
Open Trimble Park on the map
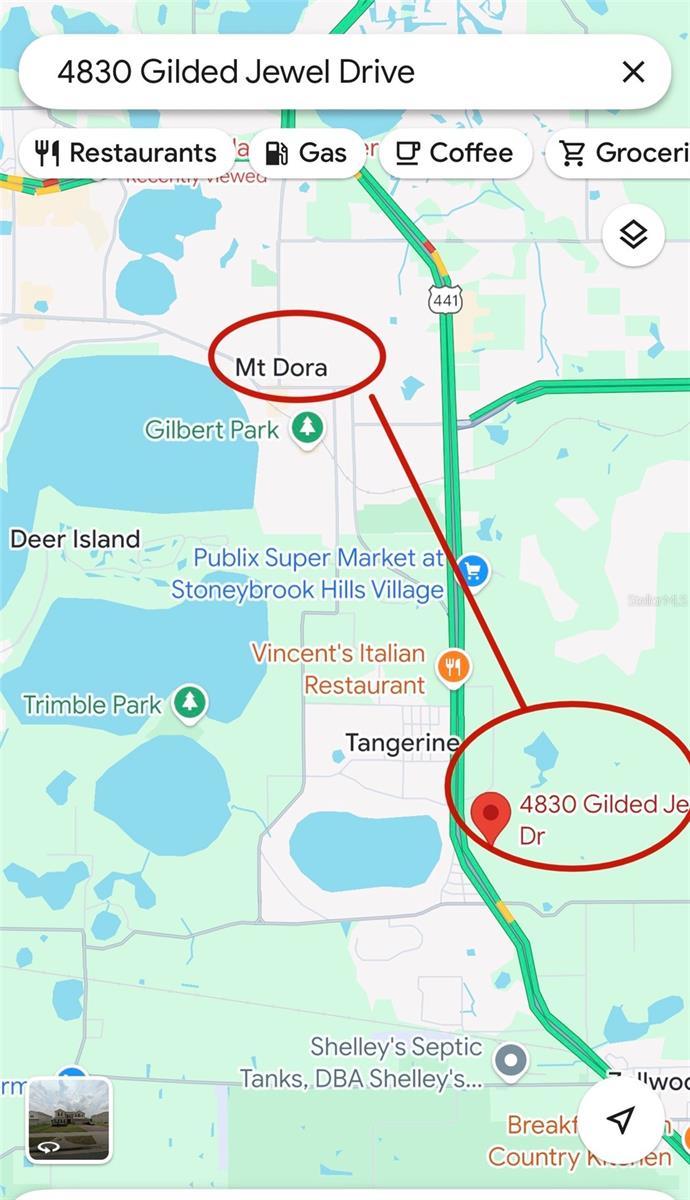coord(188,703)
